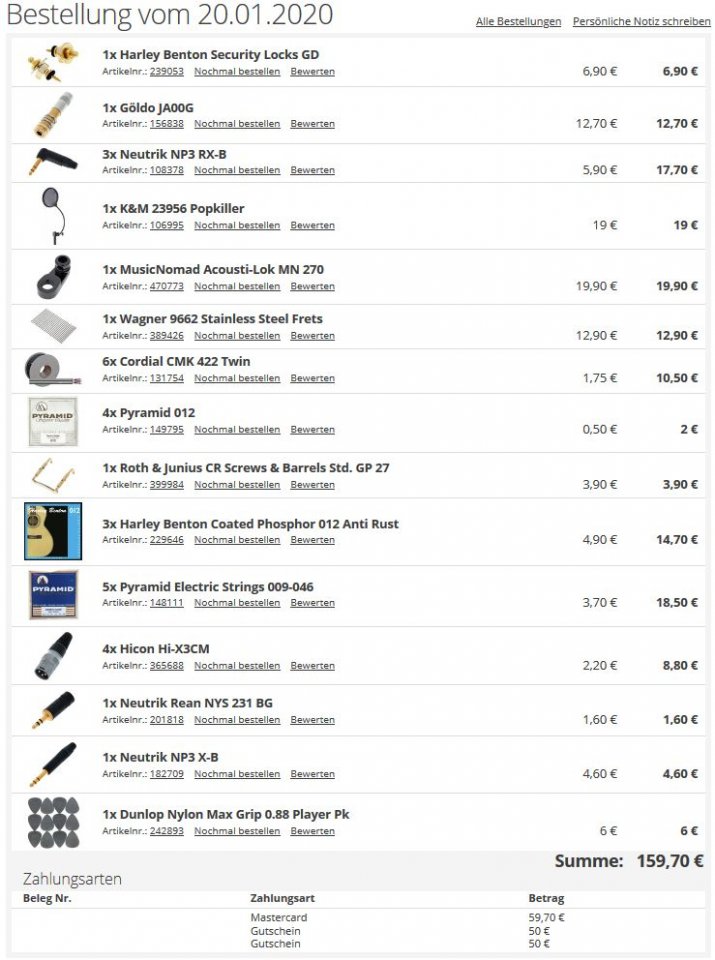Reorder Harley Benton Coated Phosphor 012 strings
715x960 pixels.
click(237, 540)
